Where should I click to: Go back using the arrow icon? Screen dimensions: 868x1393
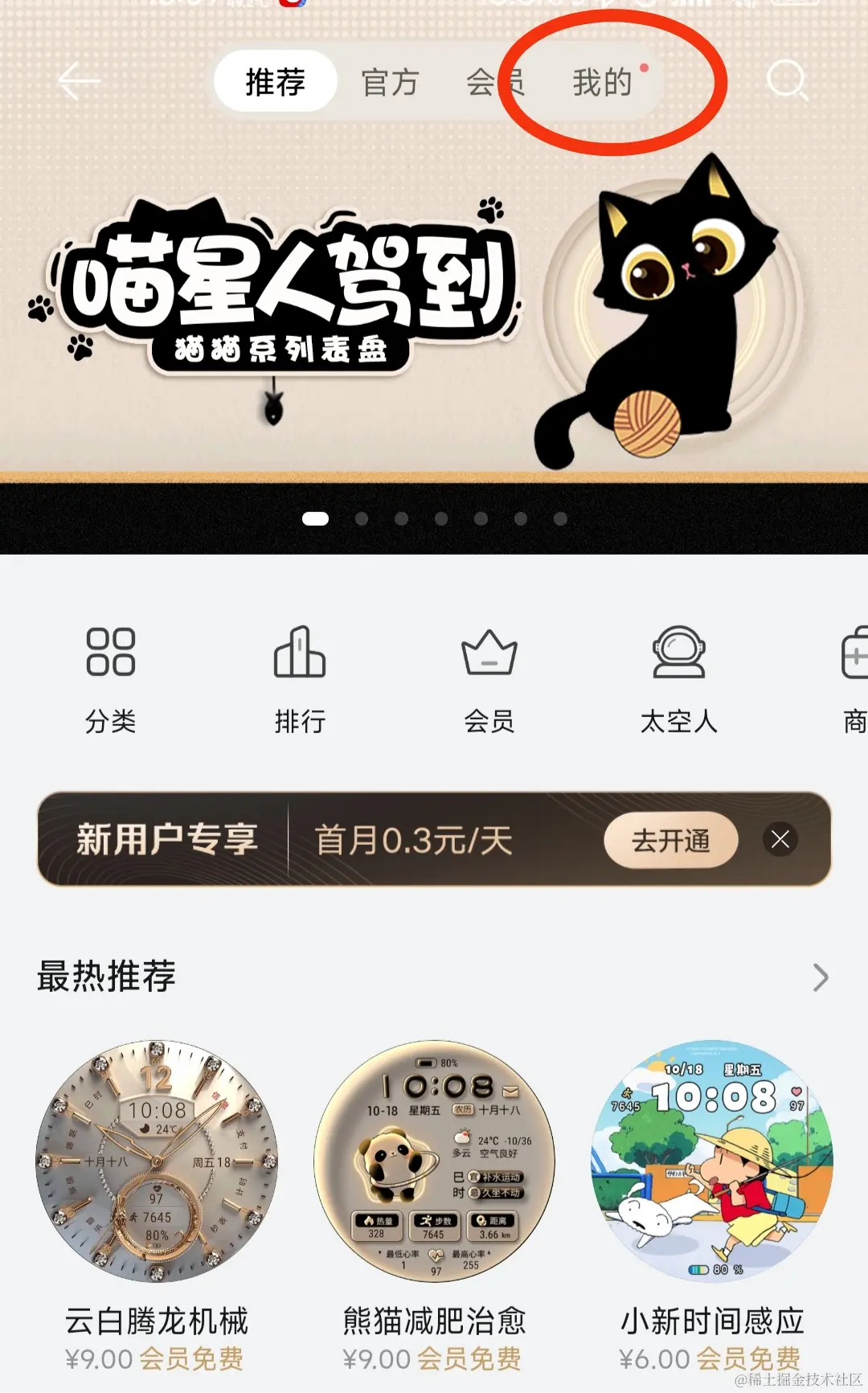pos(78,81)
